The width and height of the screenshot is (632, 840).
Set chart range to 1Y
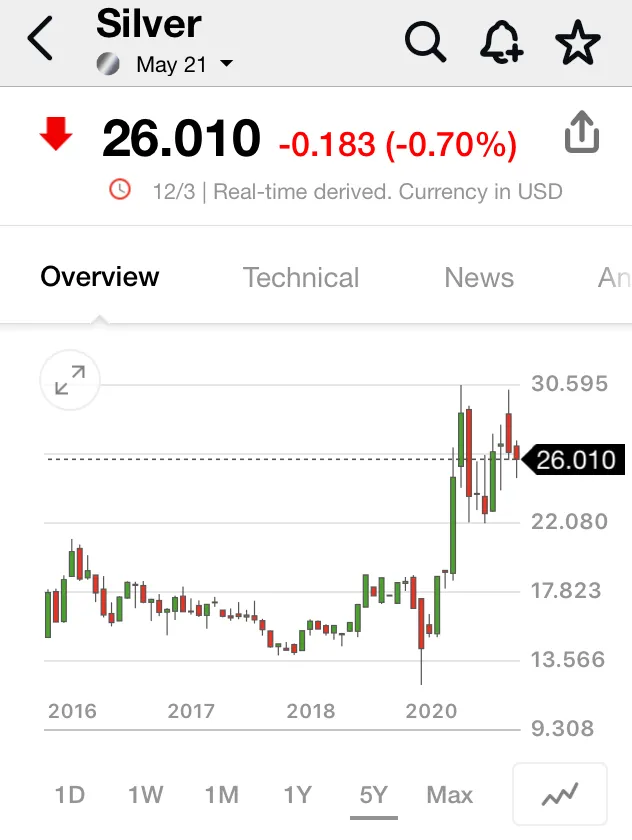(x=297, y=795)
